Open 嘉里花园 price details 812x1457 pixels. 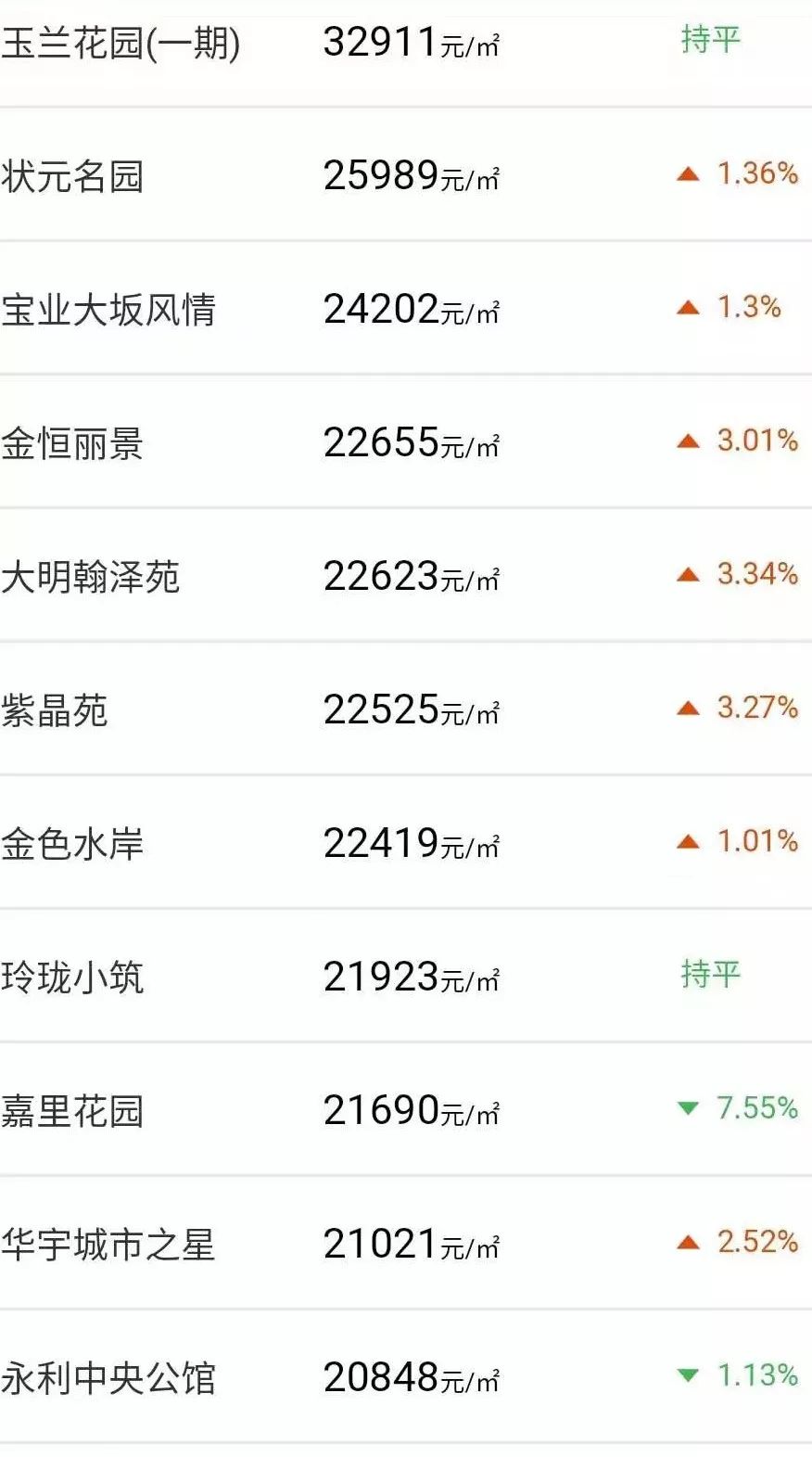(406, 1109)
